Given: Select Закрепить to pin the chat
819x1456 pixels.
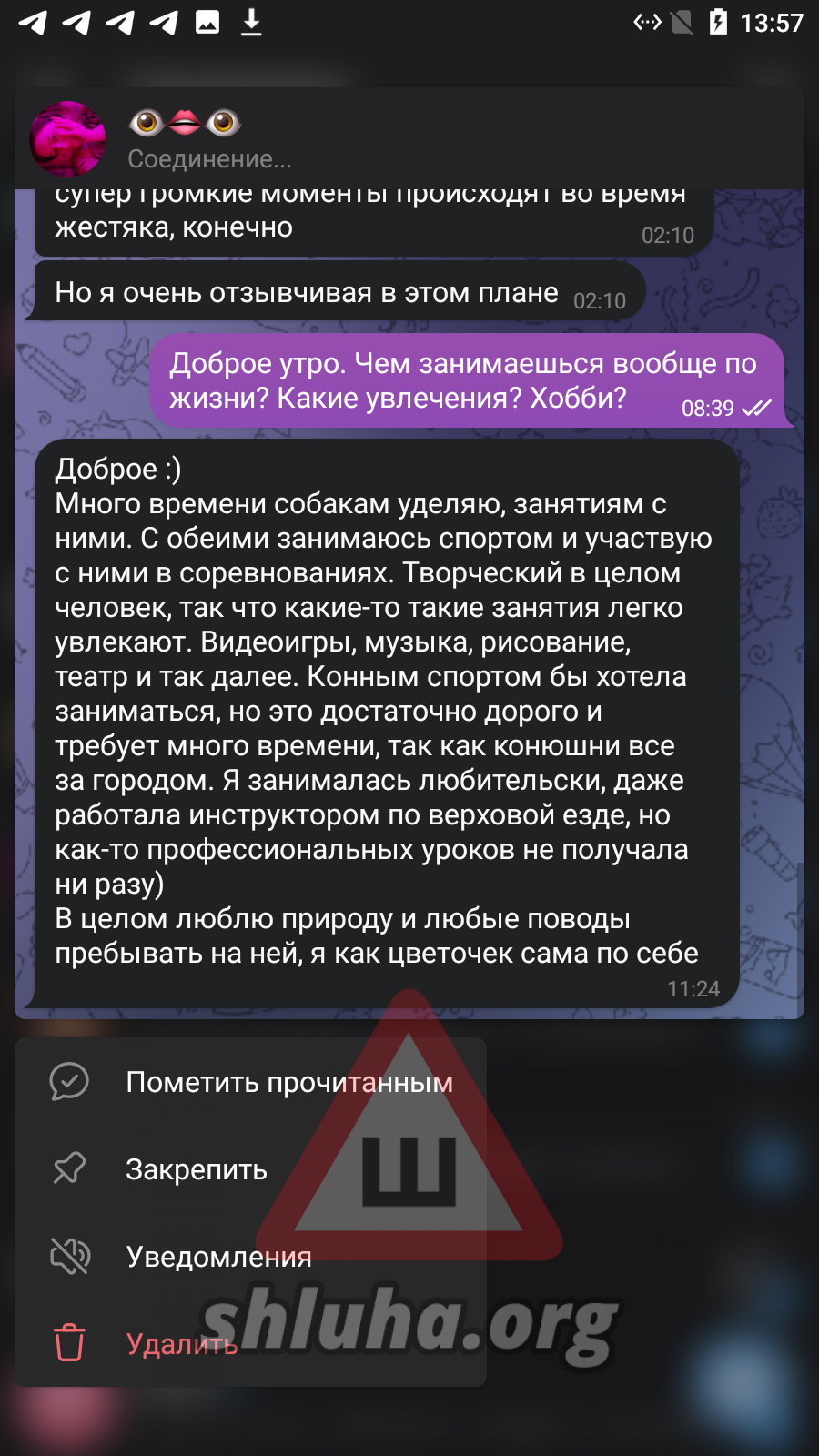Looking at the screenshot, I should 250,1169.
